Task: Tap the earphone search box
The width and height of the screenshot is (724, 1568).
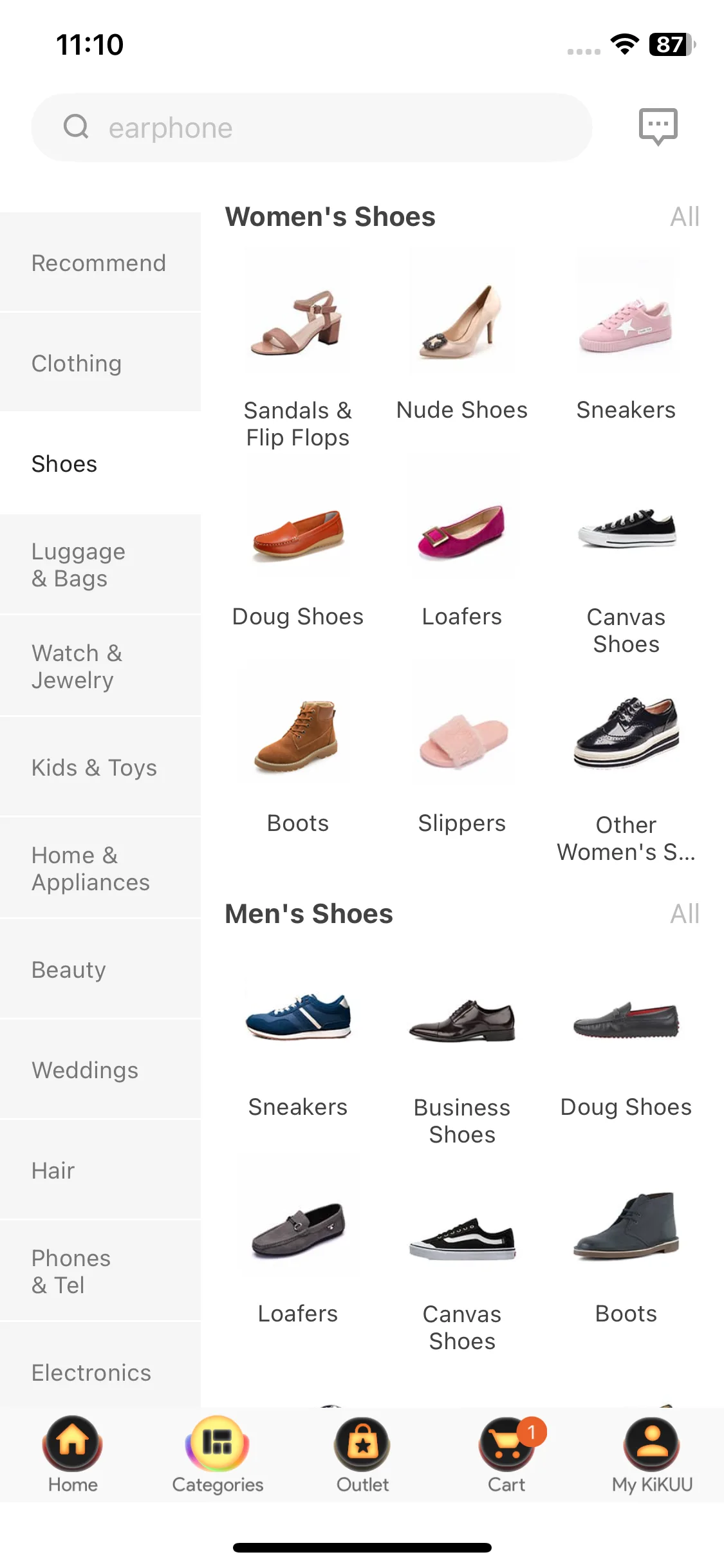Action: (311, 127)
